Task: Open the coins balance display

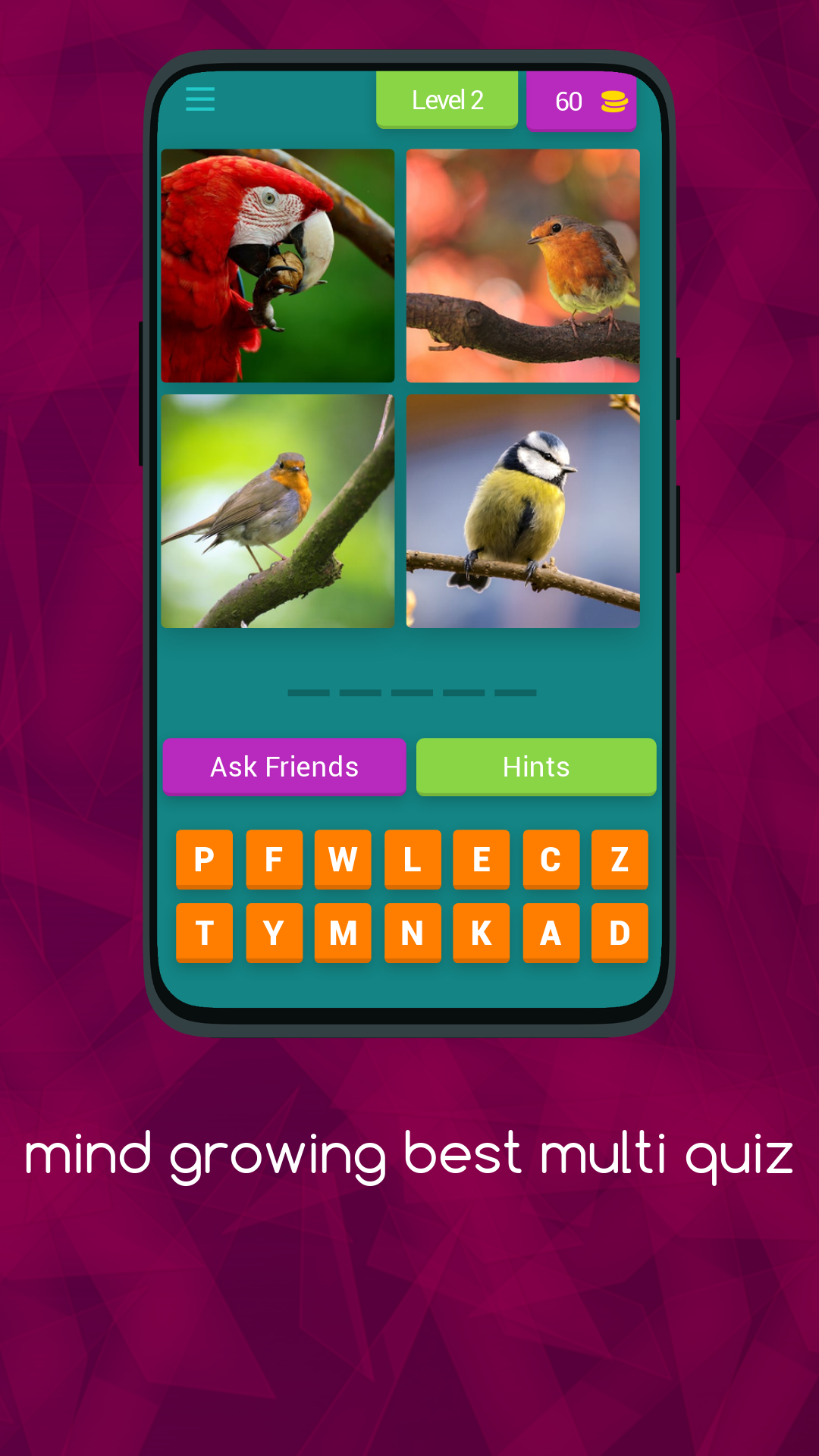Action: (581, 100)
